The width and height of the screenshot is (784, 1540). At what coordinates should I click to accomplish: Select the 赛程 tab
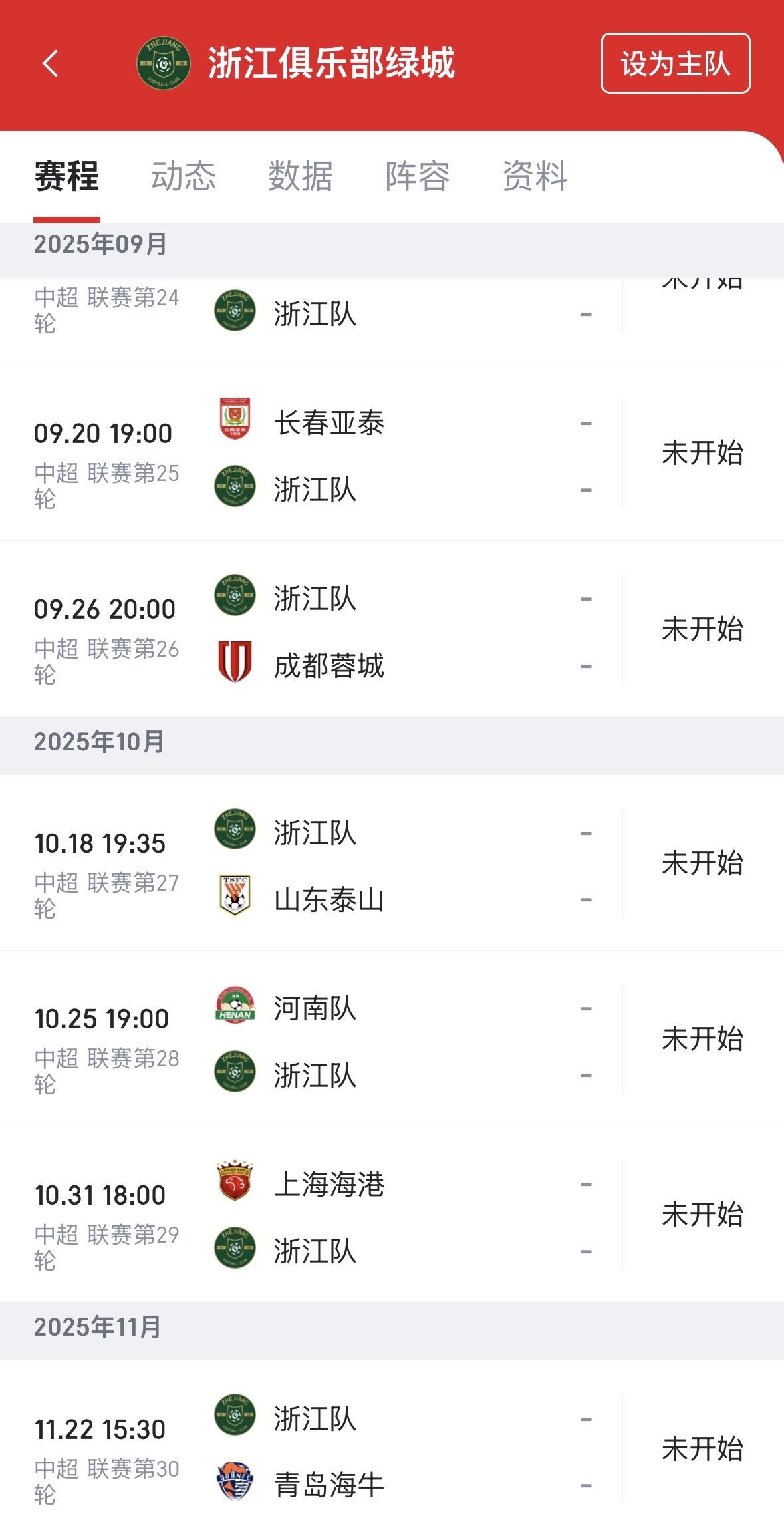pos(66,176)
